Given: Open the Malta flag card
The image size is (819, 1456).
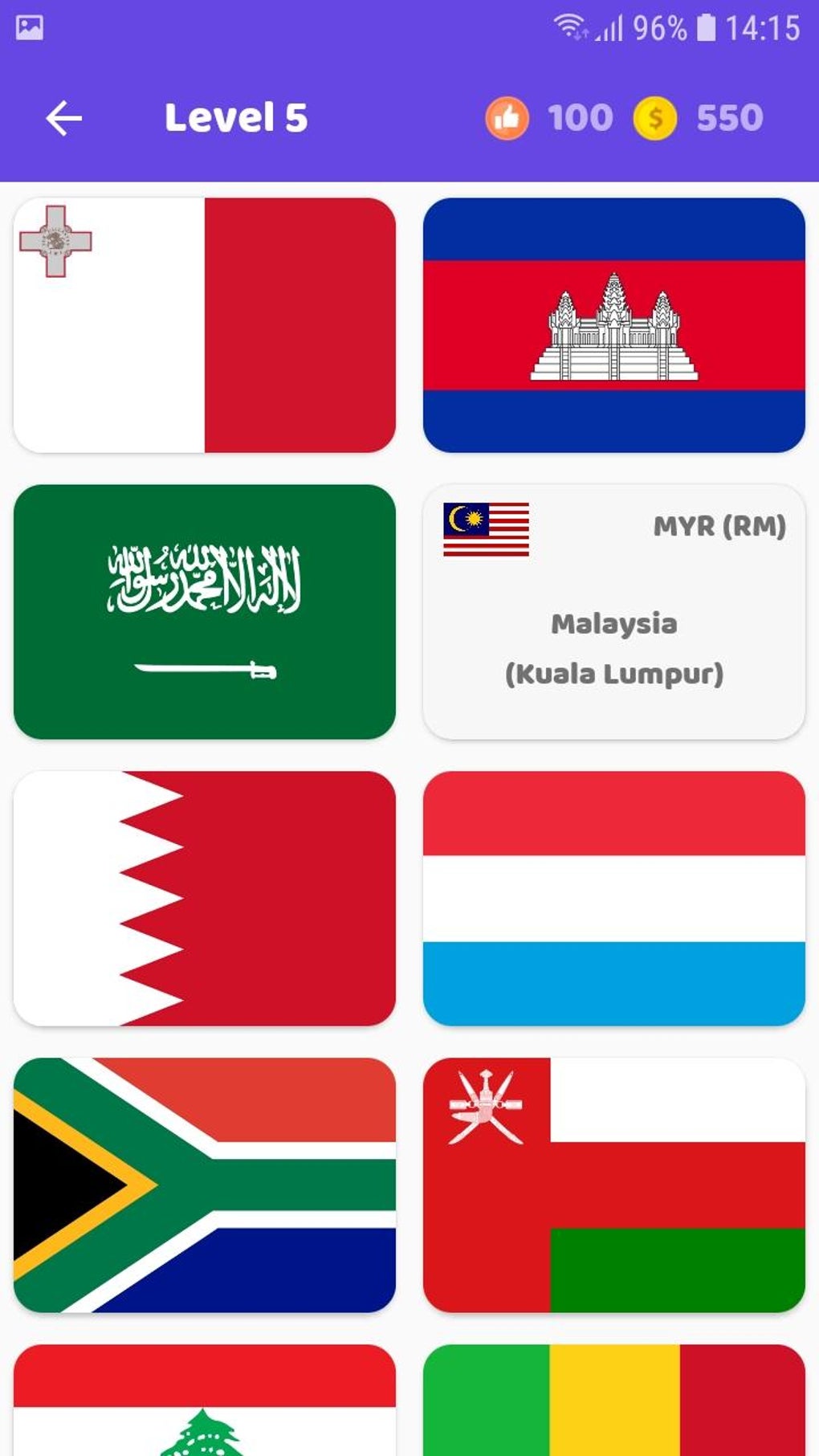Looking at the screenshot, I should [205, 325].
